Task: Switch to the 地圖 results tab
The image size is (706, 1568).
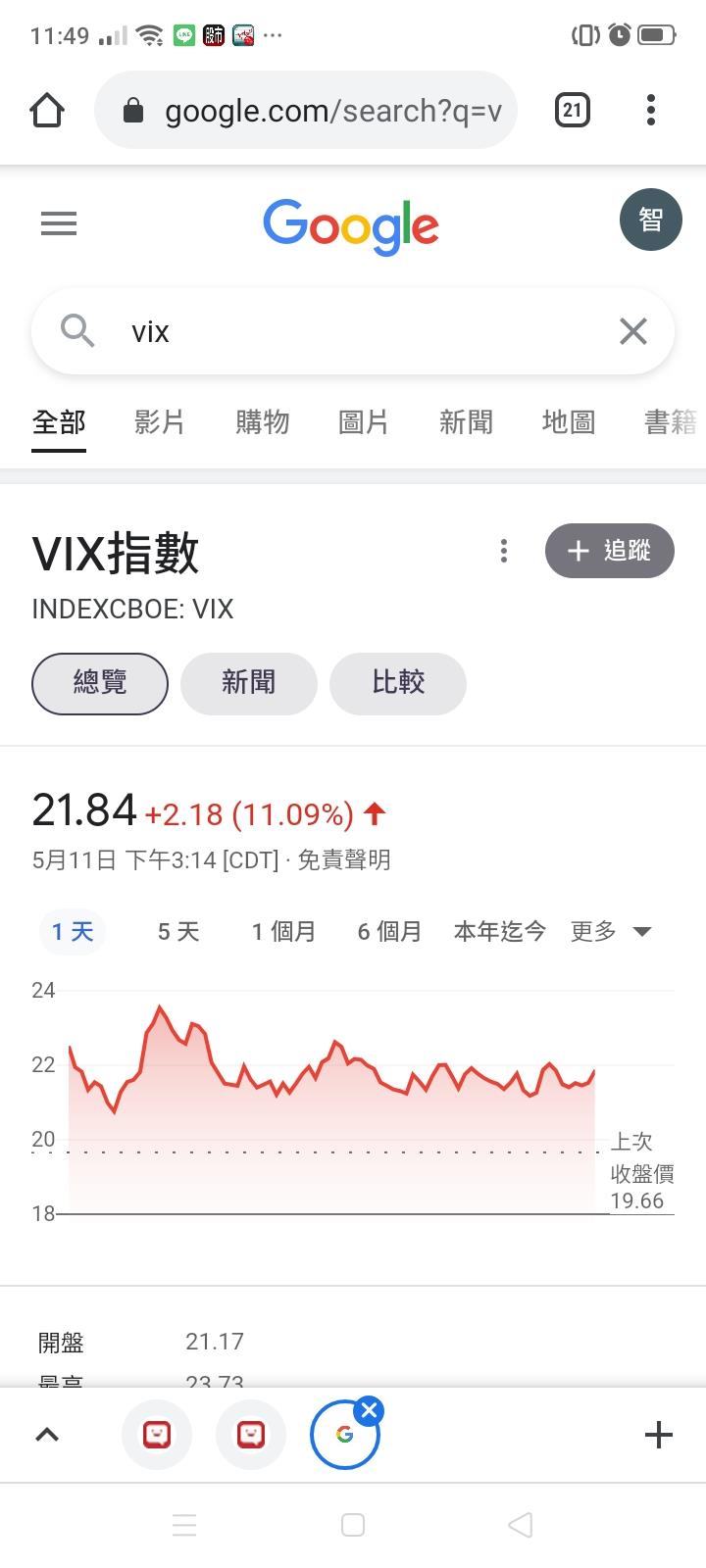Action: click(x=568, y=422)
